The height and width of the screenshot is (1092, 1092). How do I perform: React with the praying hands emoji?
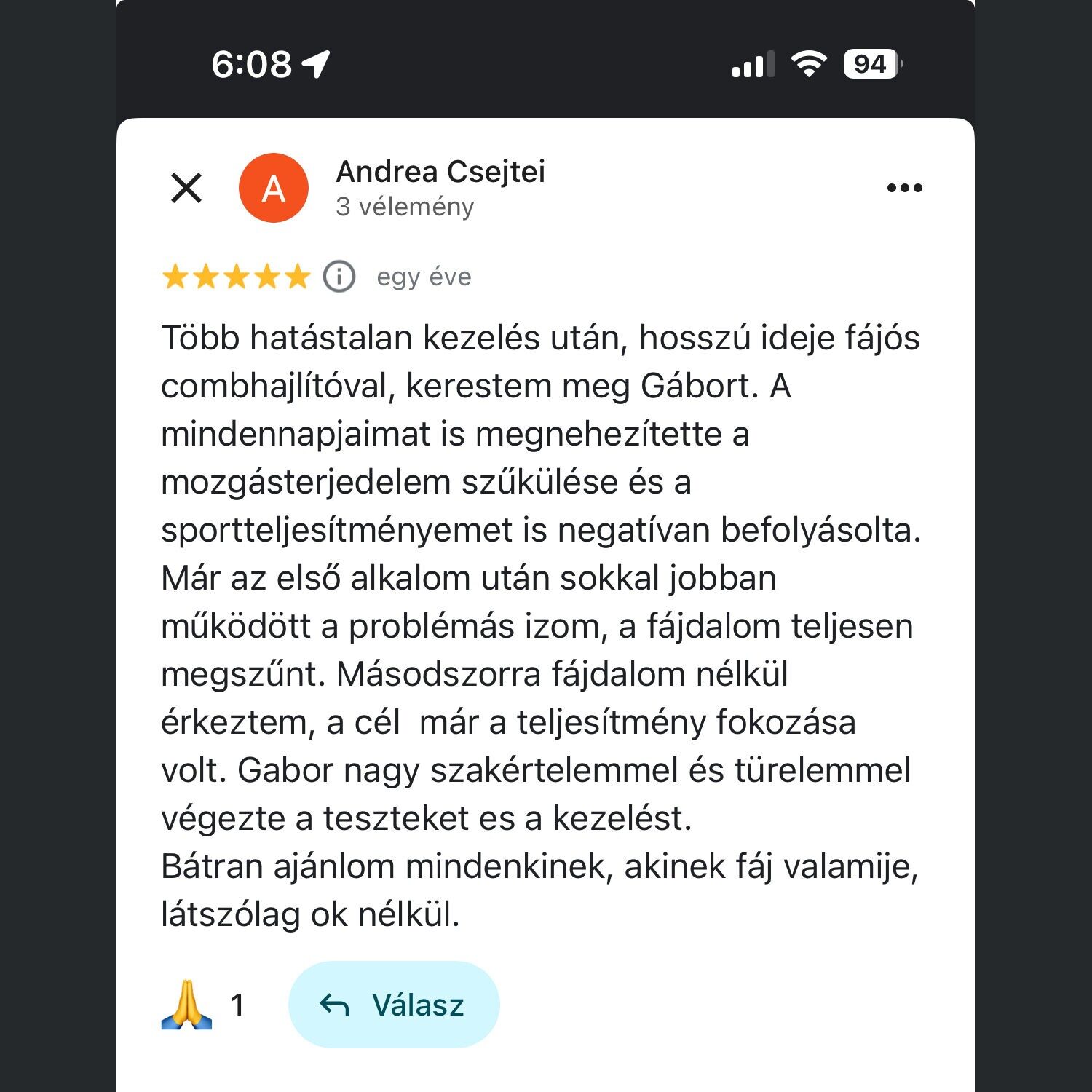coord(187,1005)
